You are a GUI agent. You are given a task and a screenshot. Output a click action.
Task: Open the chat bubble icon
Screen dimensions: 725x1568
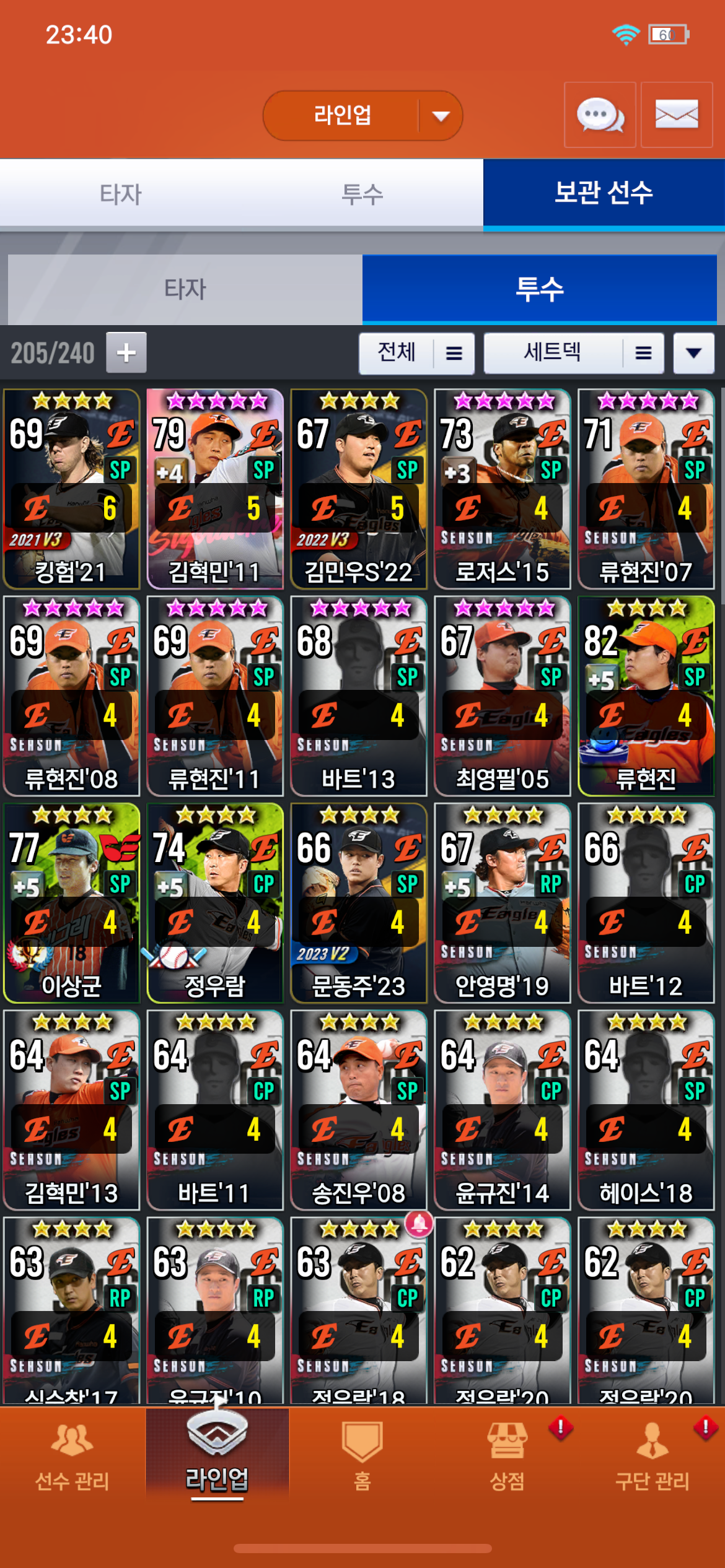(x=600, y=115)
